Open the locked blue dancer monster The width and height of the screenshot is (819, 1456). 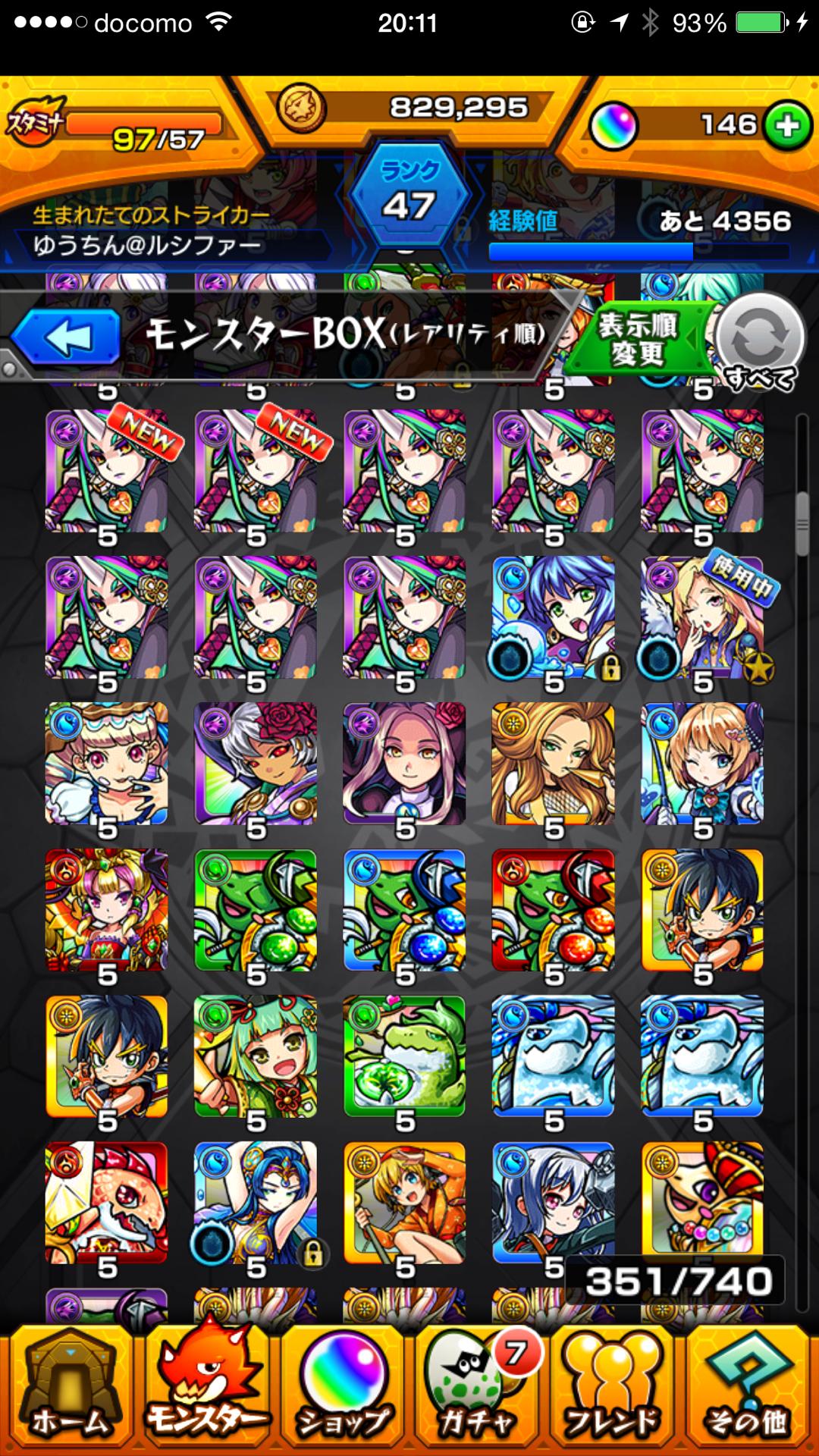click(256, 1203)
